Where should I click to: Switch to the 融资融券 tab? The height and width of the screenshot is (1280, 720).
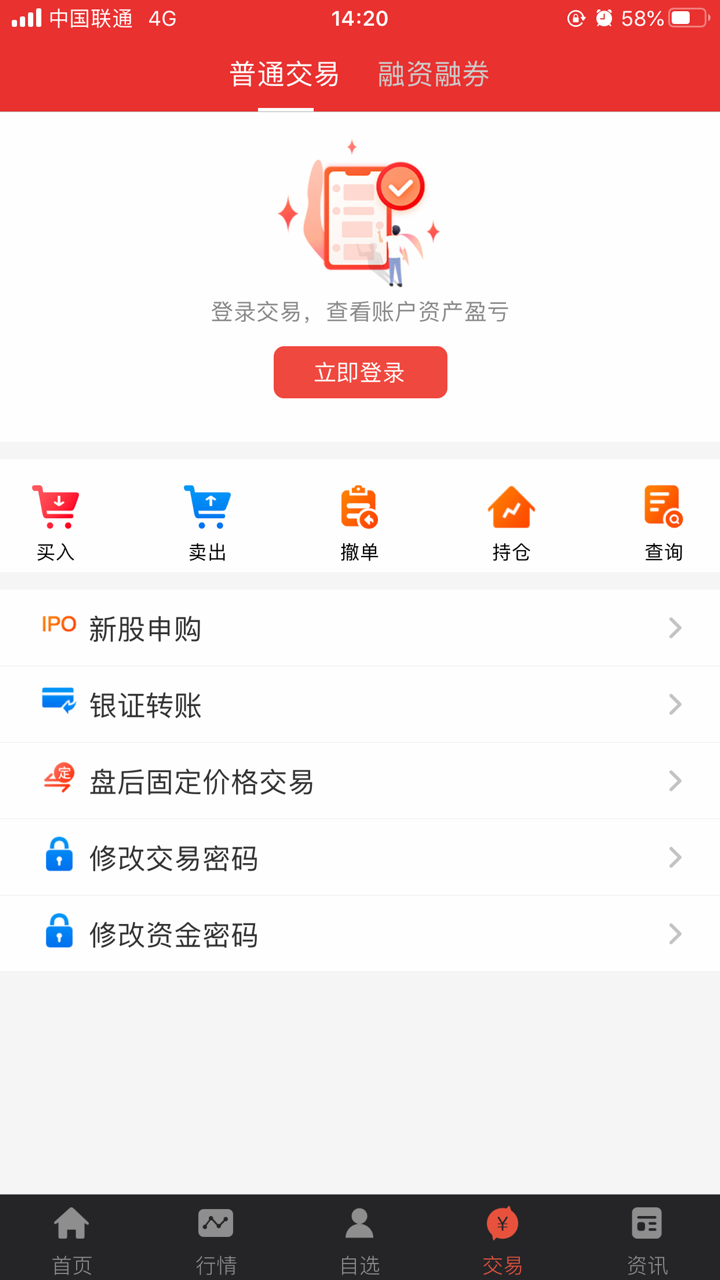point(433,75)
